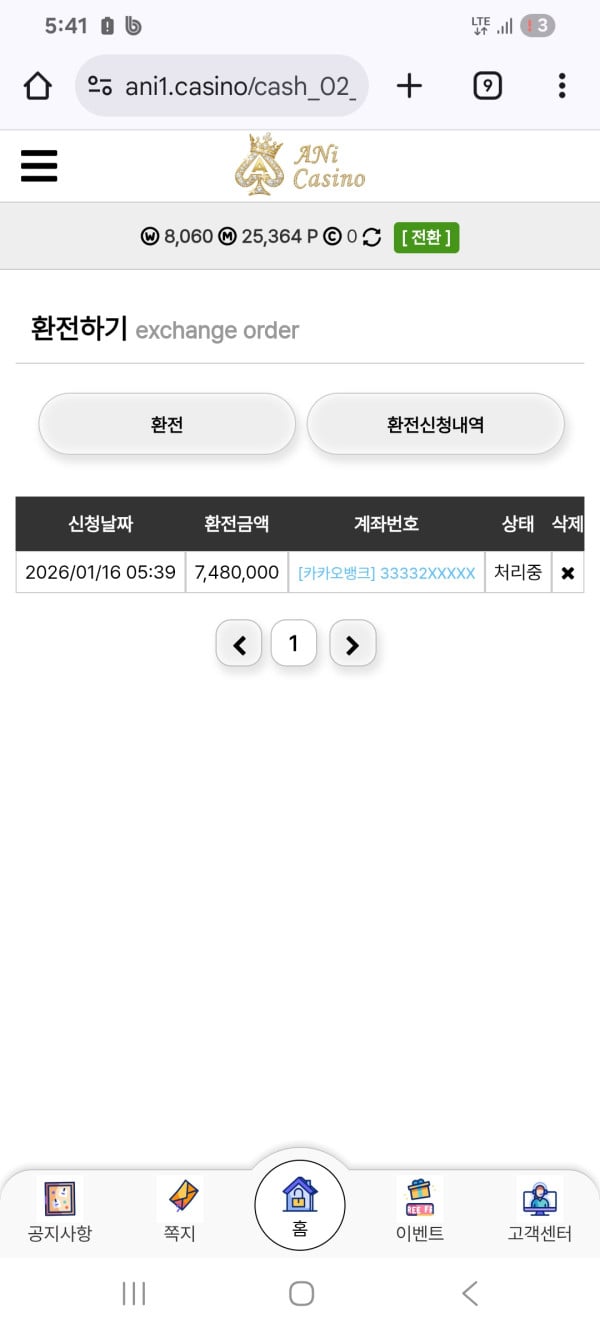Image resolution: width=600 pixels, height=1333 pixels.
Task: Select the 환전 button
Action: point(167,424)
